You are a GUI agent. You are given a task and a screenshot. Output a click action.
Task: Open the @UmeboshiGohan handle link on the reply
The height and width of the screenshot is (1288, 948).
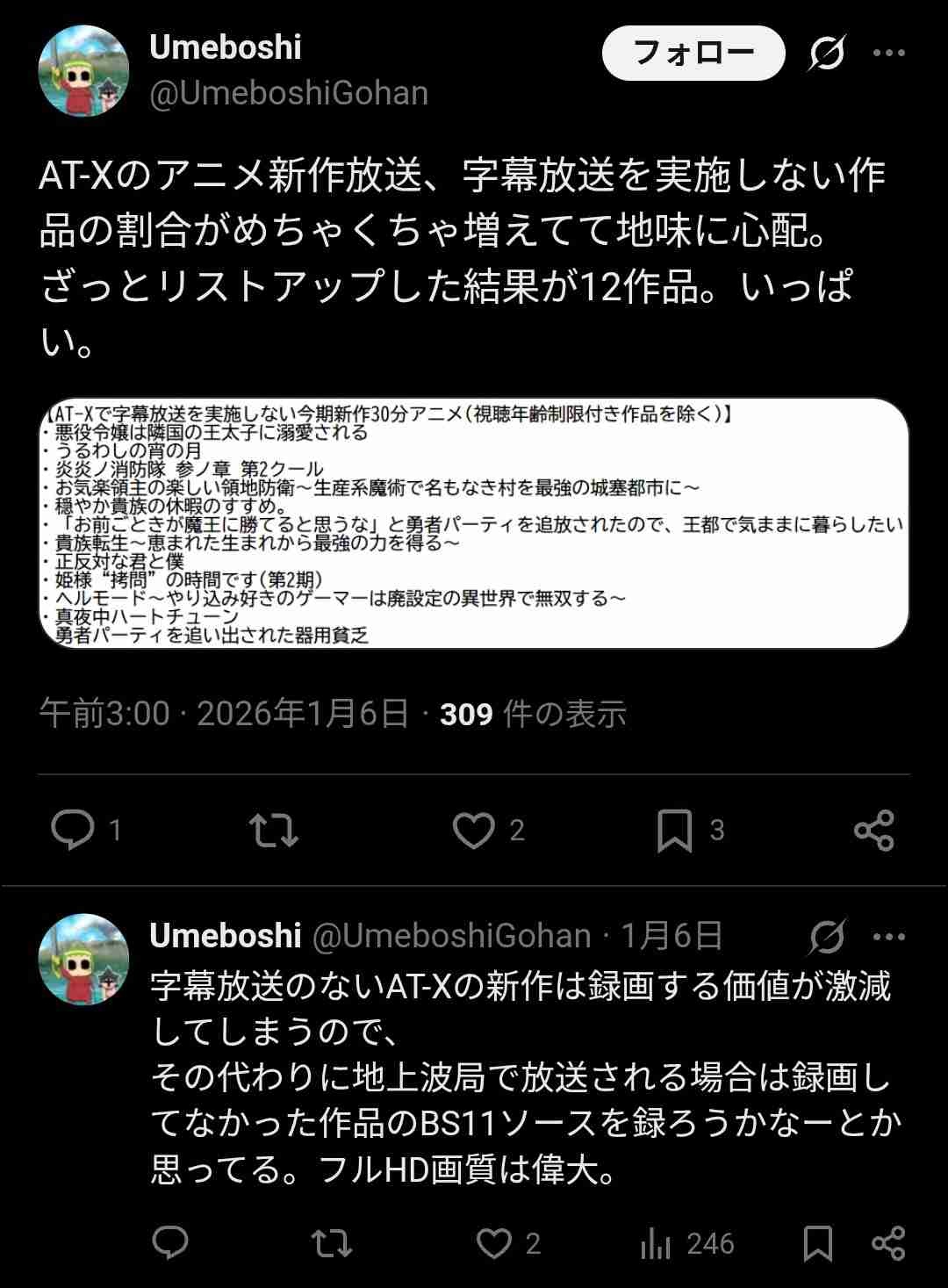451,936
